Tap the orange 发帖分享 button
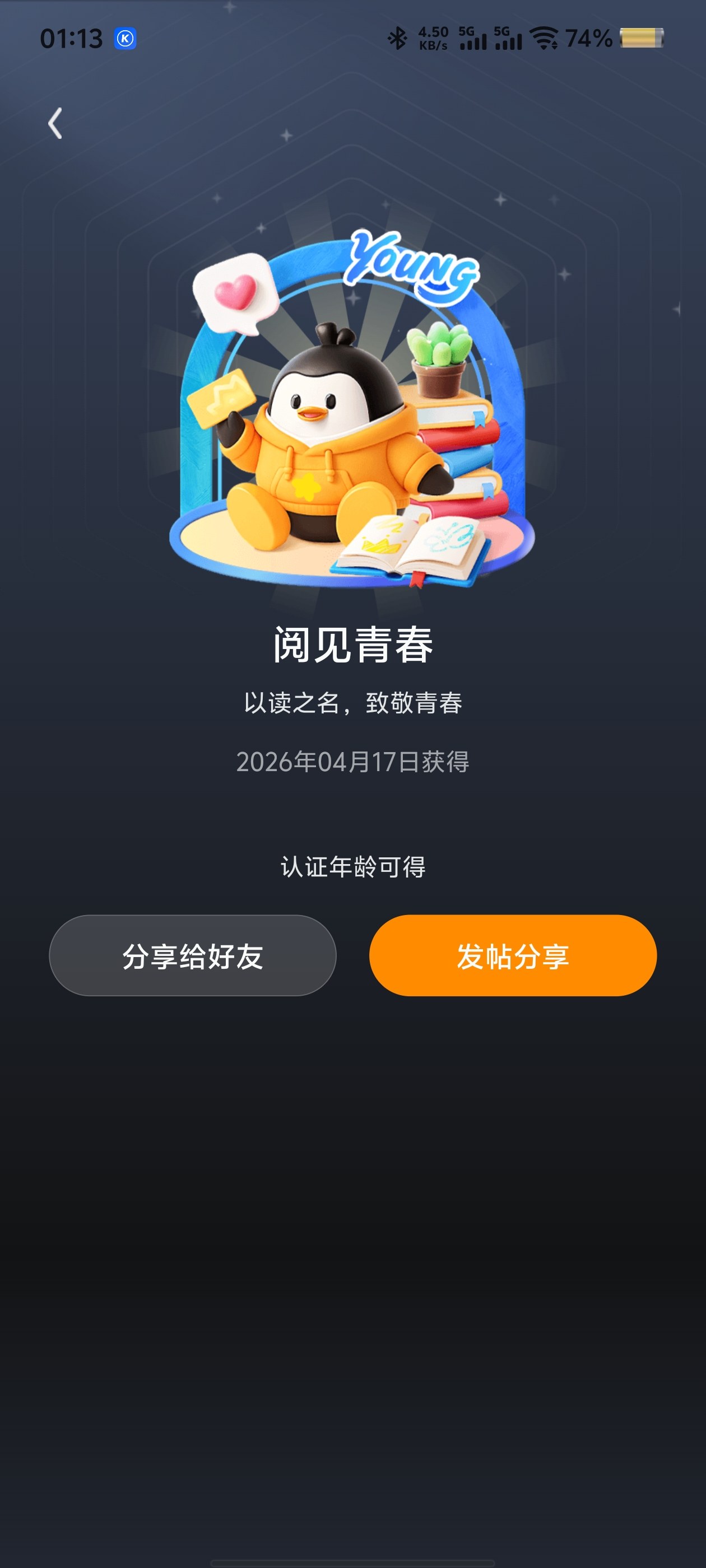 [512, 955]
